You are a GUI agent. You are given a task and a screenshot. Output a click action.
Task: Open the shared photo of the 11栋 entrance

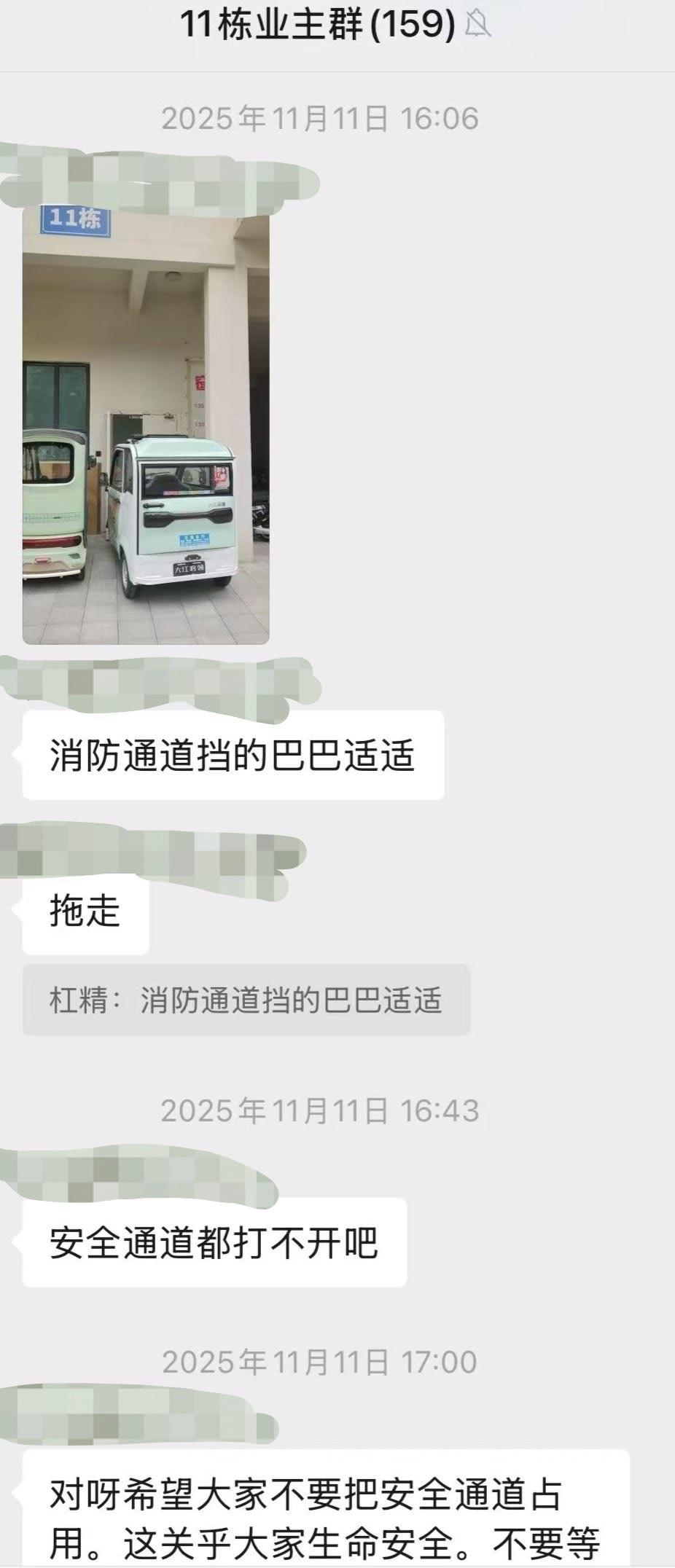pos(146,426)
